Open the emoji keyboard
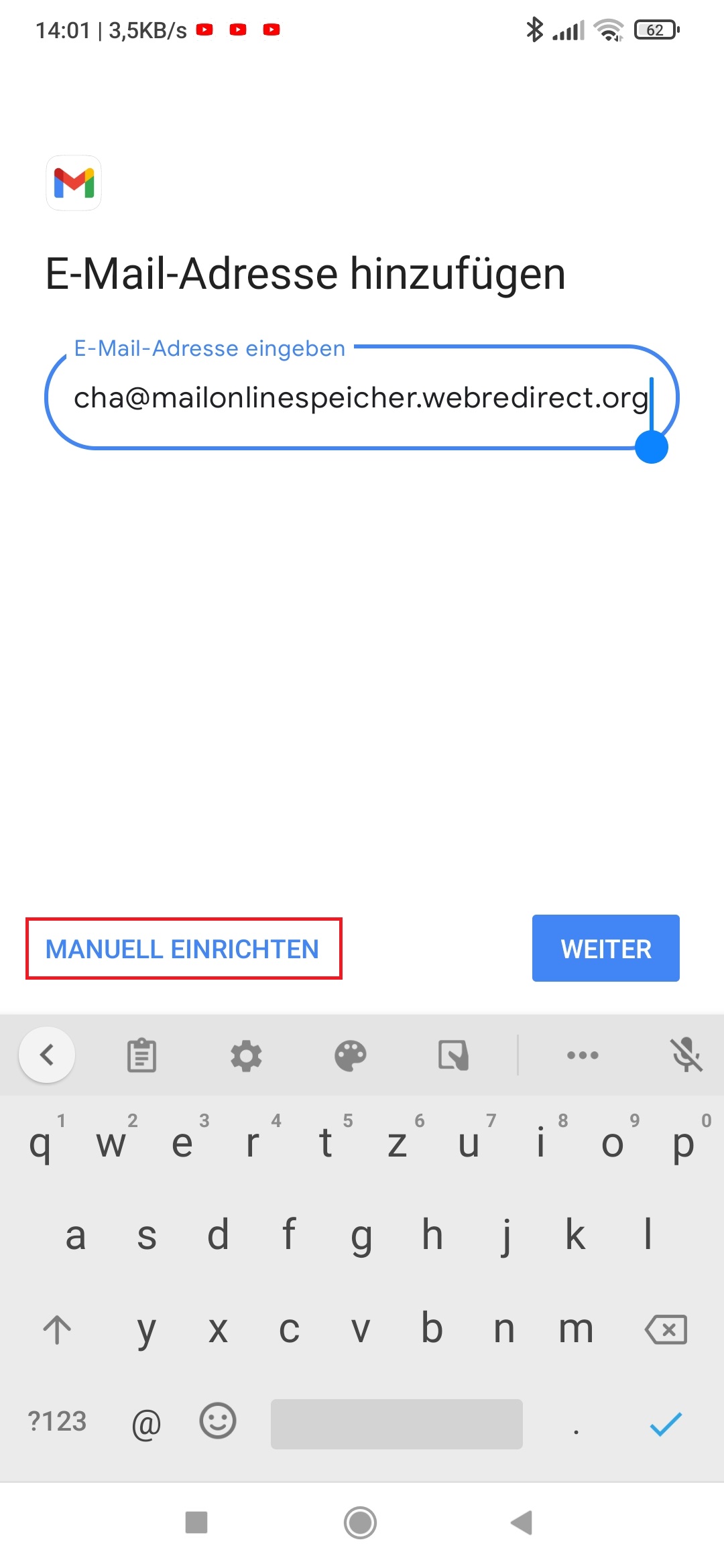Image resolution: width=724 pixels, height=1568 pixels. click(x=218, y=1422)
